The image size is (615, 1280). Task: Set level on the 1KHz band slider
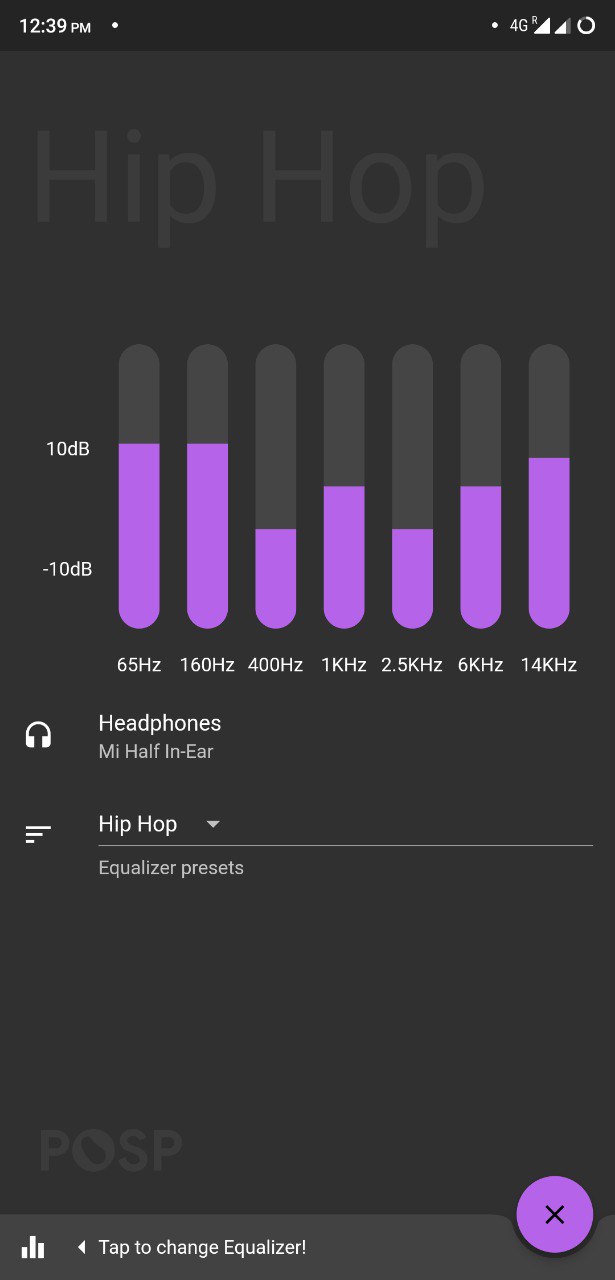pos(344,486)
